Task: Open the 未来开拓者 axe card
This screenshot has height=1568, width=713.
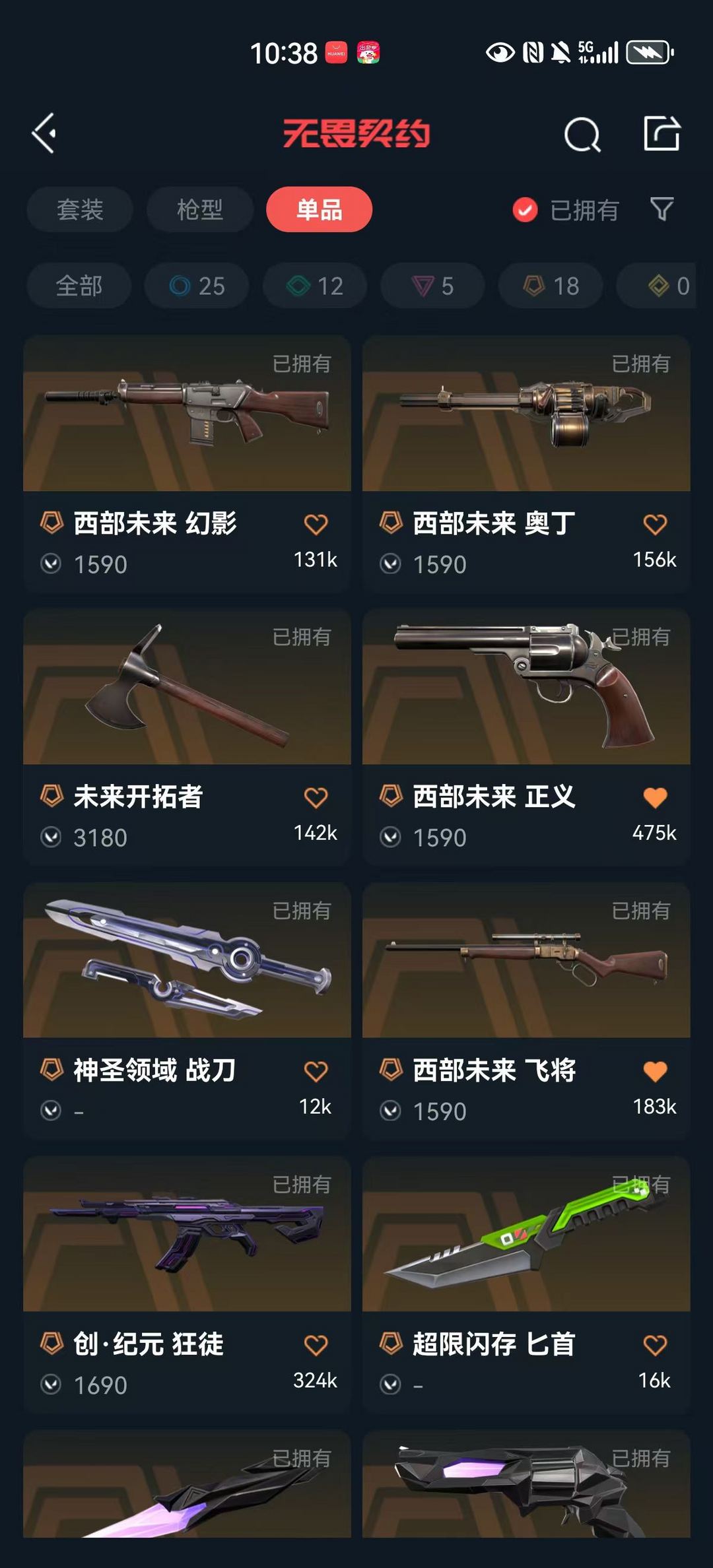Action: pyautogui.click(x=187, y=737)
